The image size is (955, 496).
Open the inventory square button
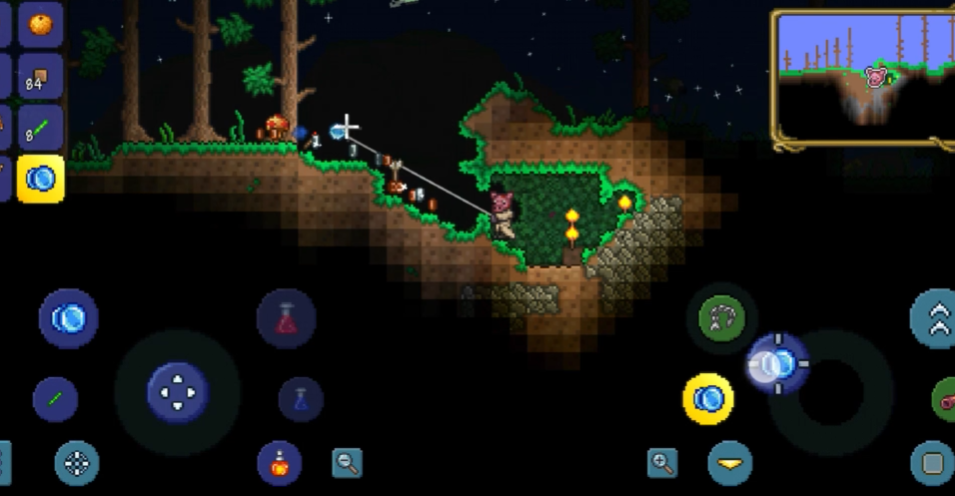pyautogui.click(x=932, y=463)
